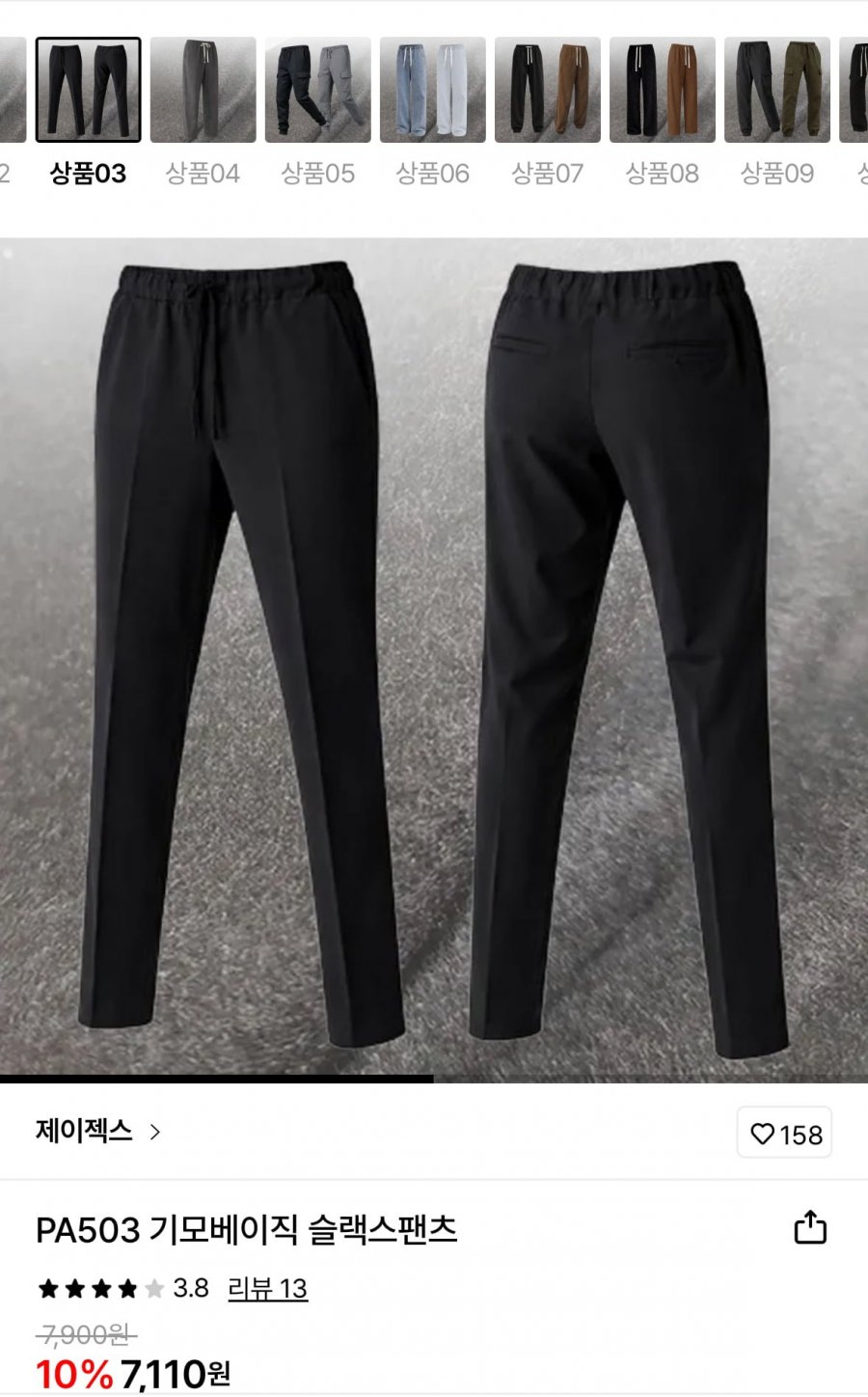
Task: Open the 제이젝스 brand store page
Action: [97, 1131]
